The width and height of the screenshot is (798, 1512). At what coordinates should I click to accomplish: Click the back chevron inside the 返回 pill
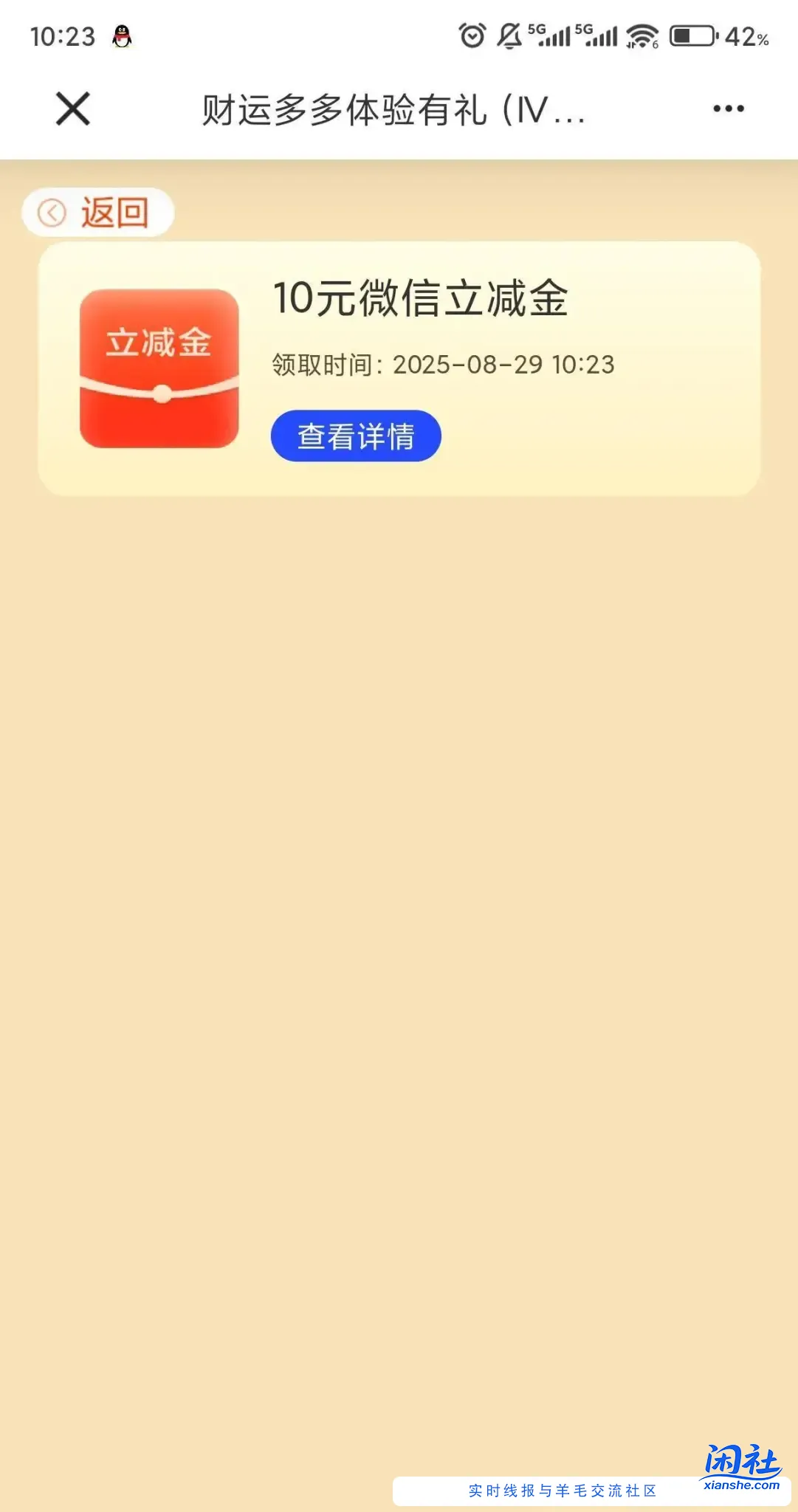click(x=52, y=212)
